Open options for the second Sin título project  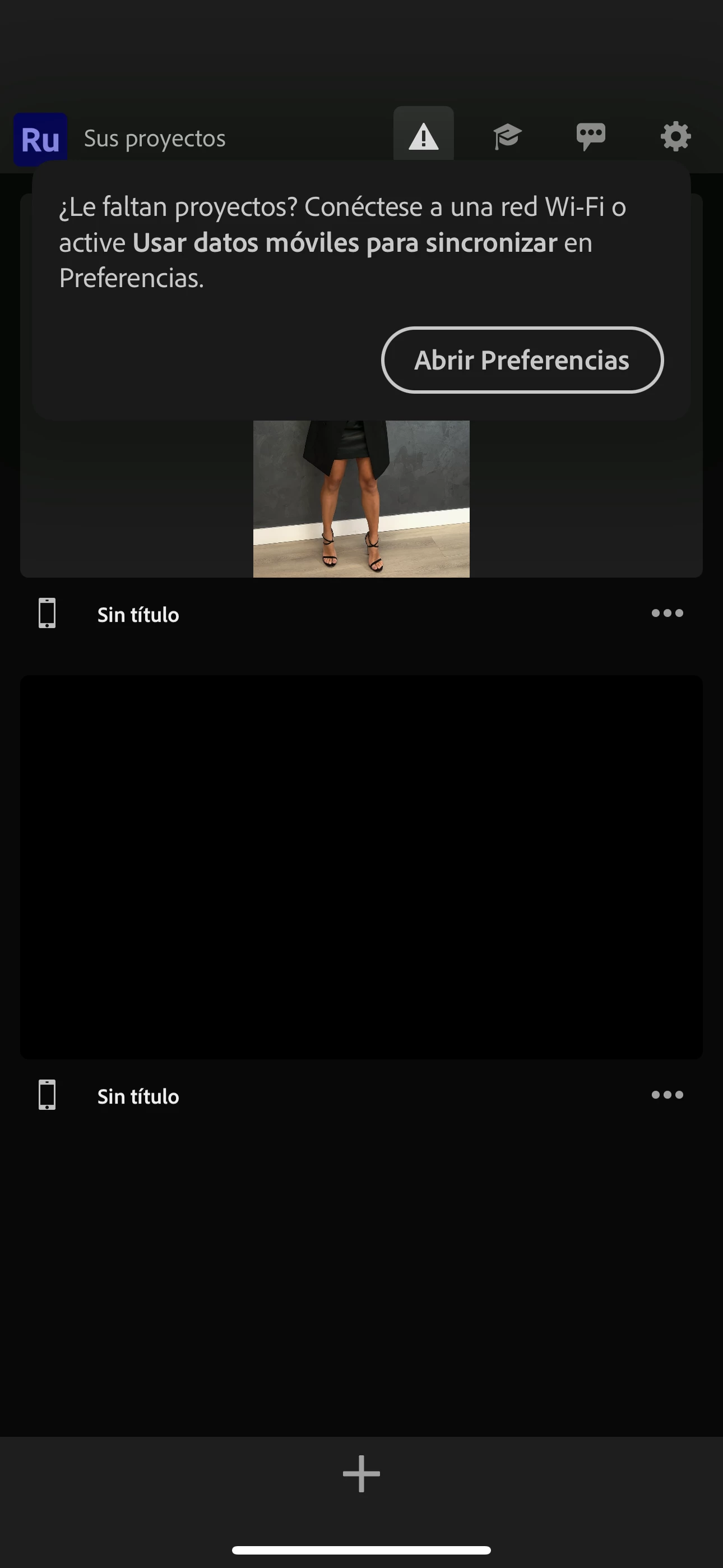pos(667,1095)
